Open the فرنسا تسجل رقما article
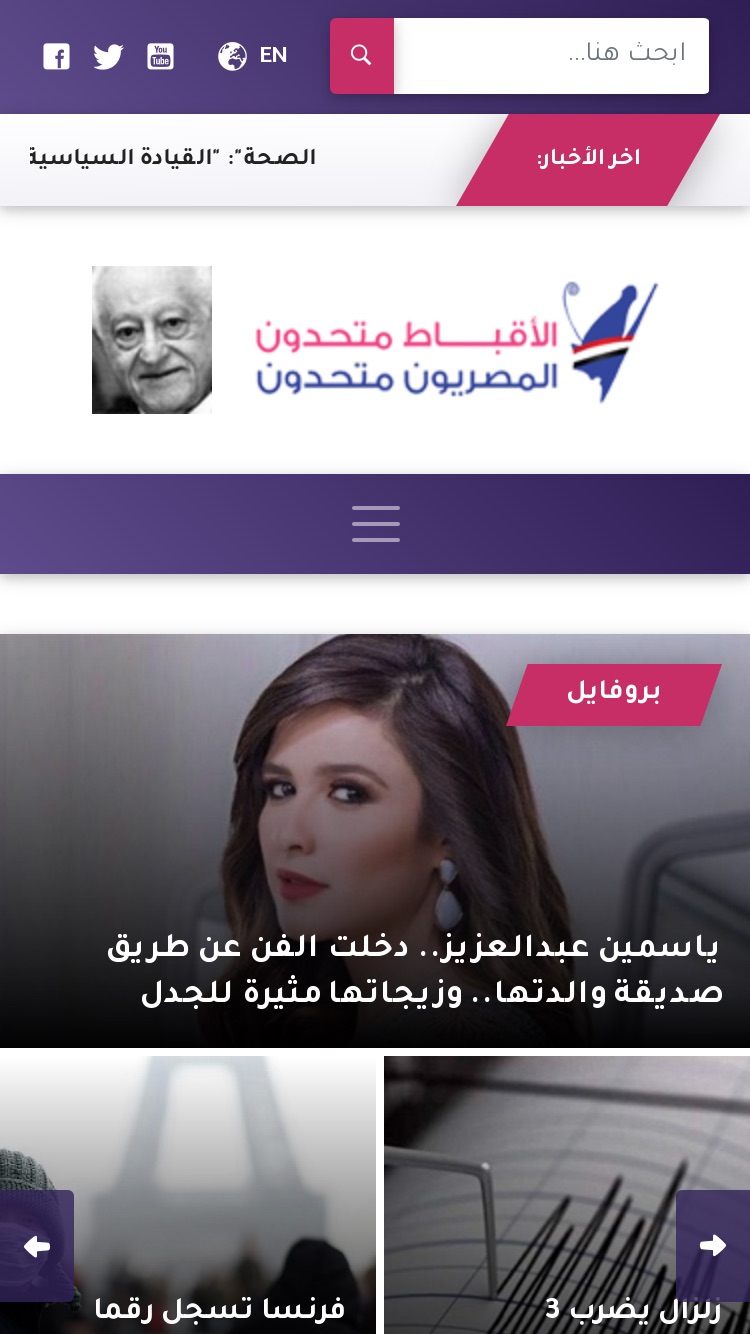This screenshot has width=750, height=1334. (x=220, y=1308)
